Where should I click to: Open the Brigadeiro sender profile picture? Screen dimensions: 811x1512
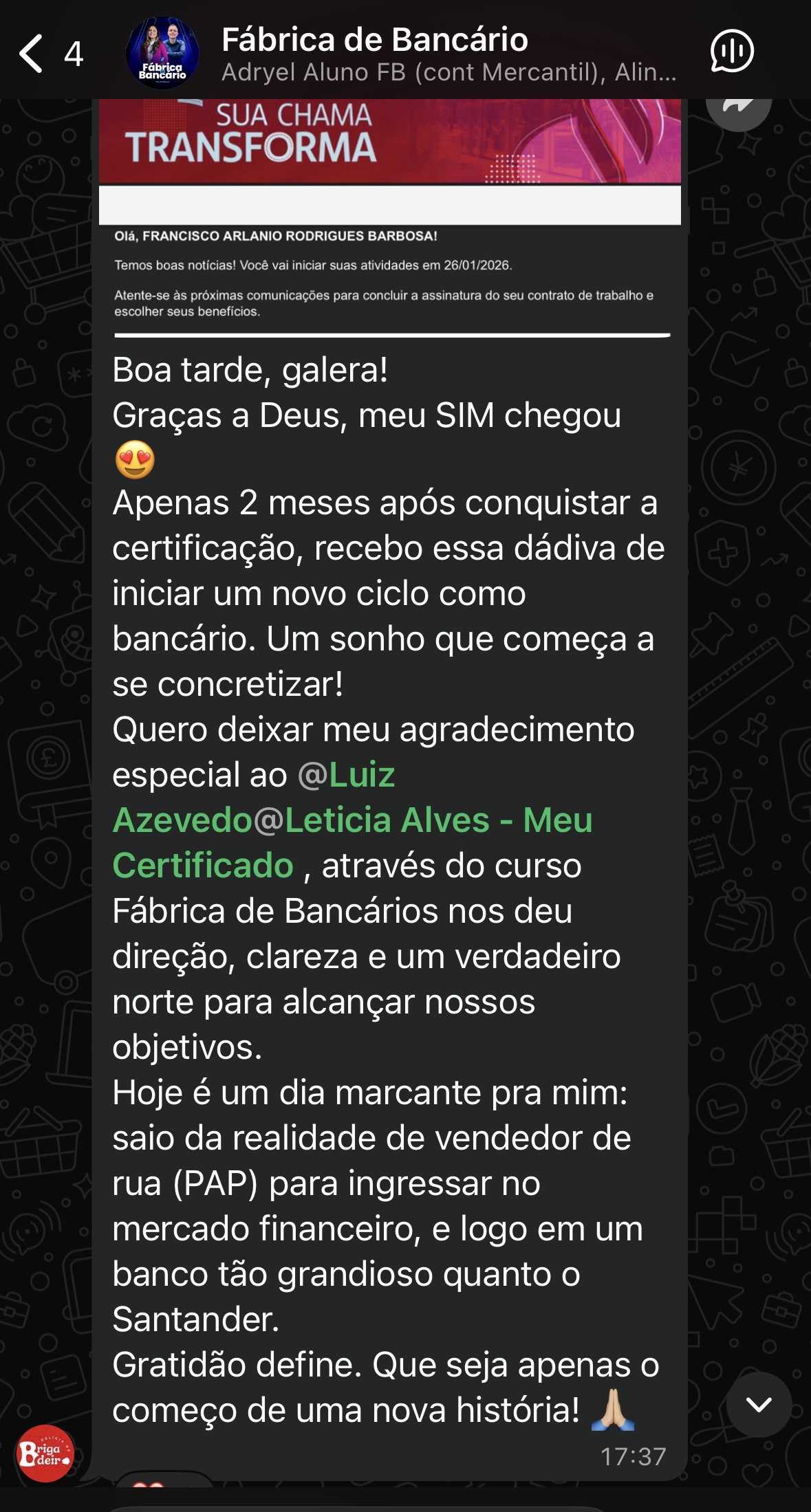[45, 1453]
